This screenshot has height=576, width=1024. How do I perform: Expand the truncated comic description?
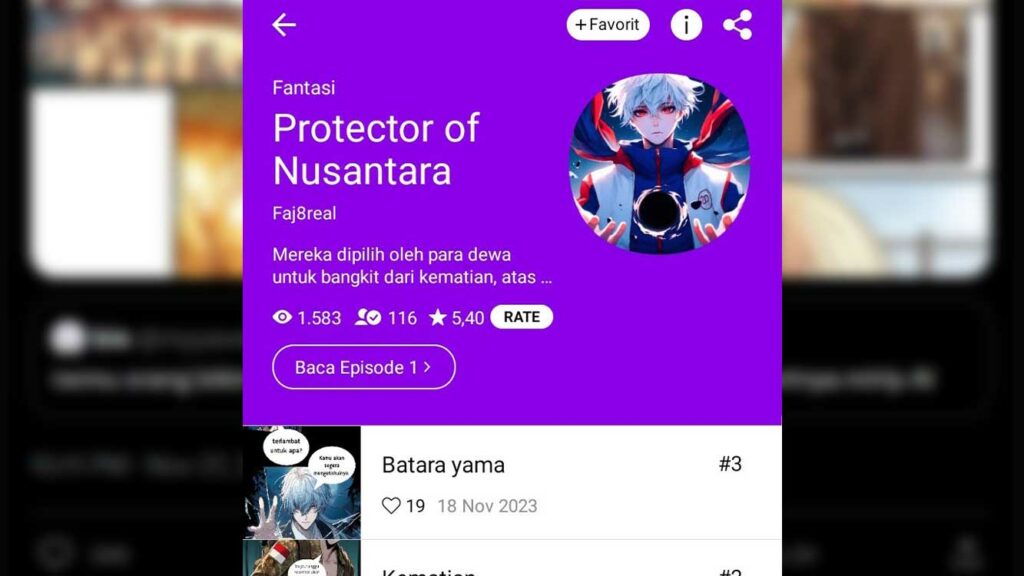411,266
